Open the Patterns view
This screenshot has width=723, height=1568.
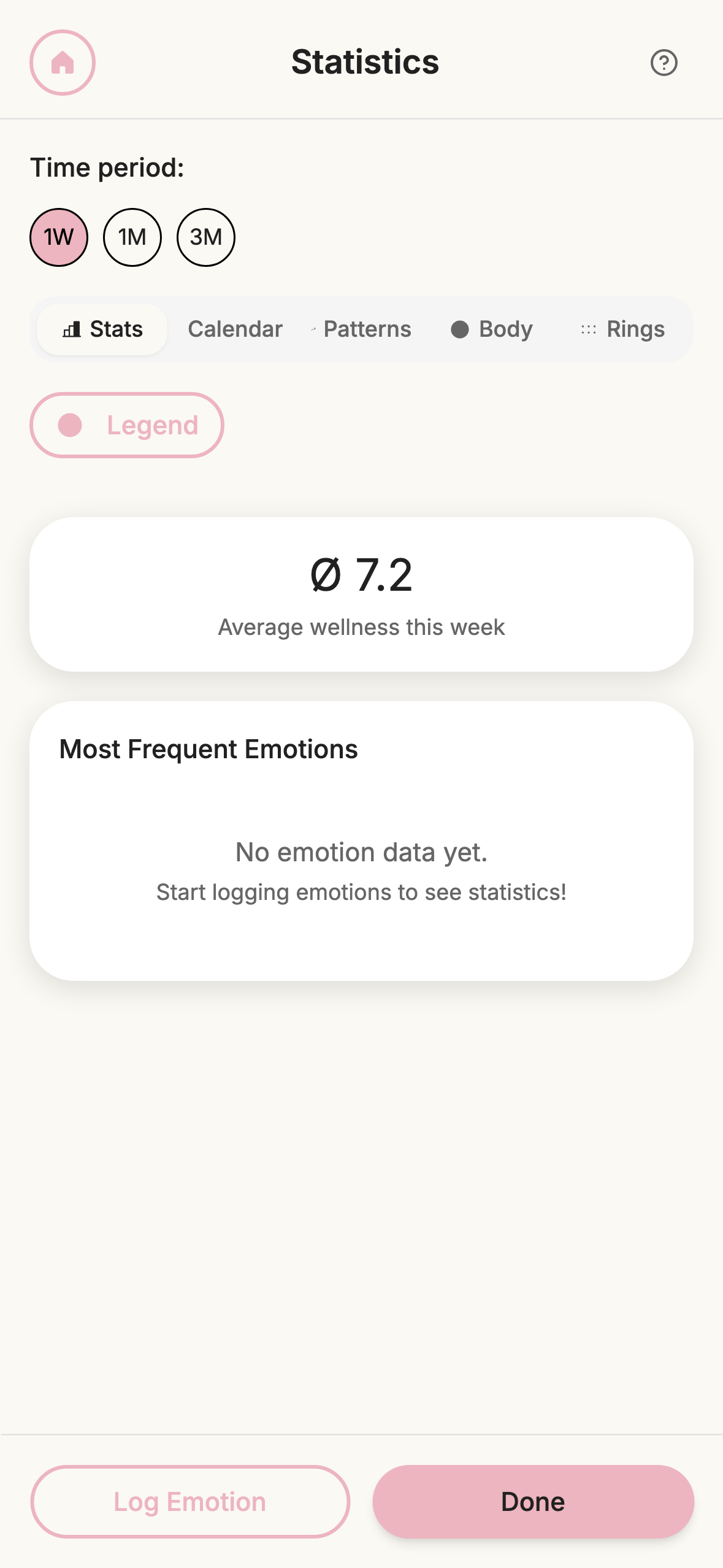(367, 329)
